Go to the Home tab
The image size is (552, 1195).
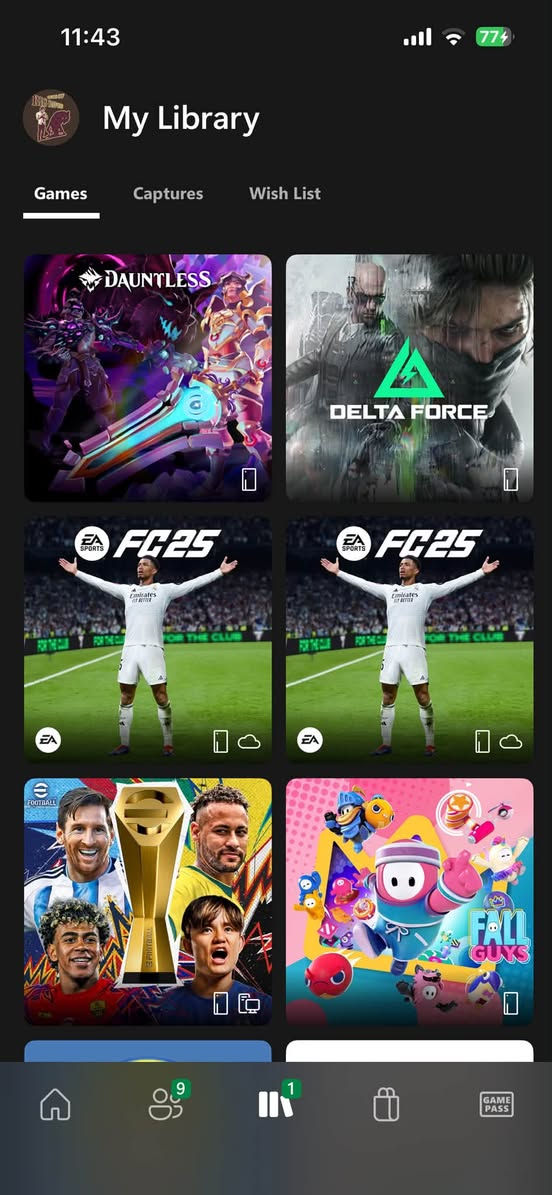click(55, 1104)
